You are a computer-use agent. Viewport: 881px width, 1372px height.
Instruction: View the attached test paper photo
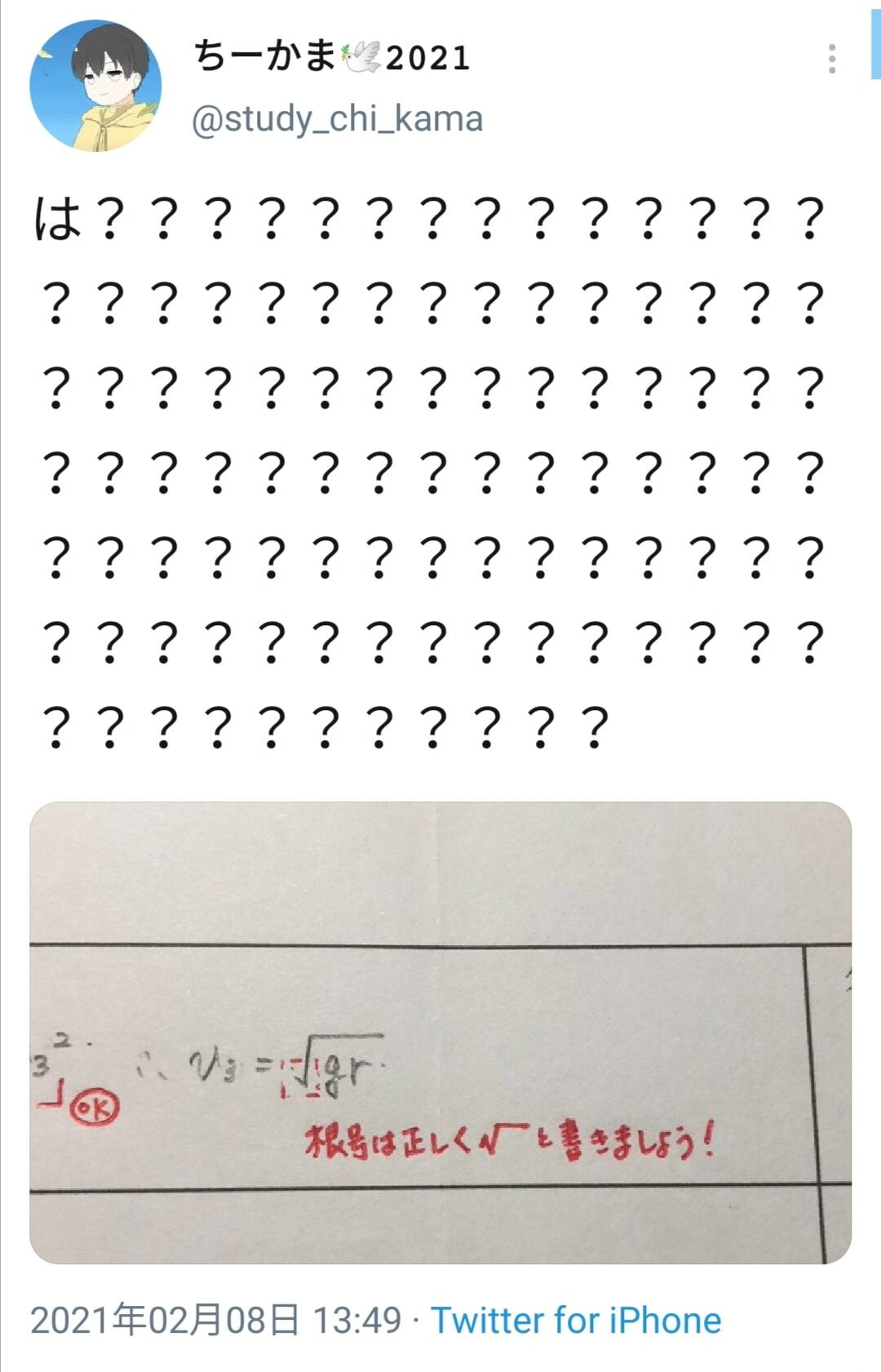point(440,1032)
